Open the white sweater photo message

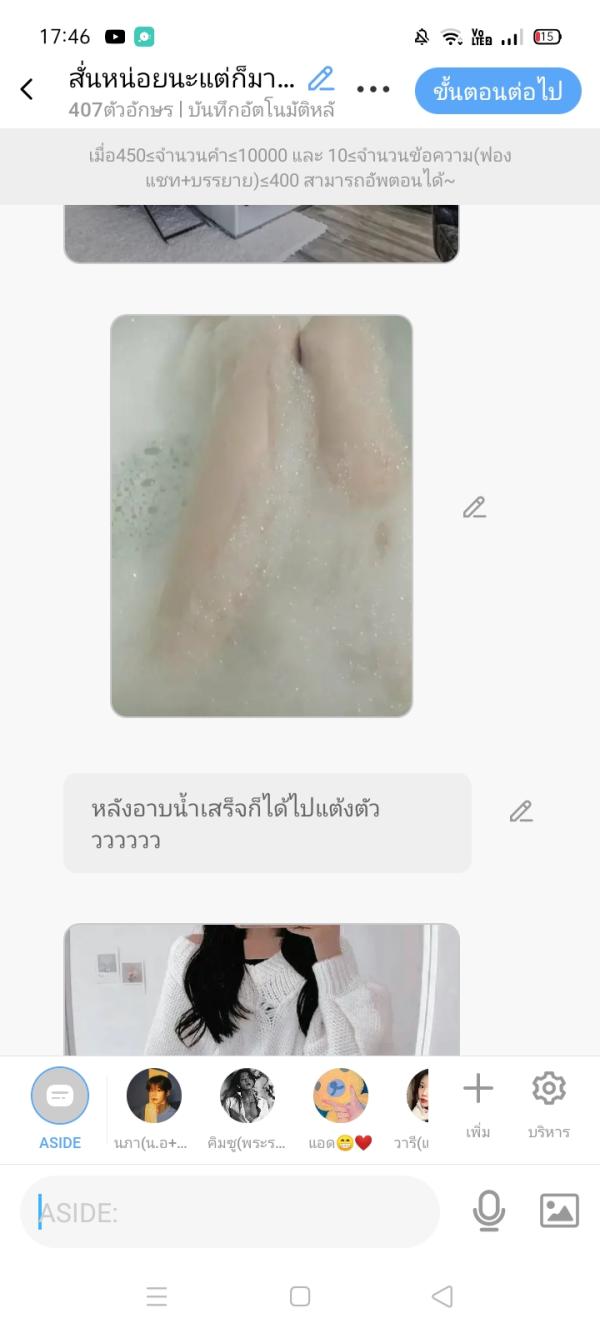point(261,989)
